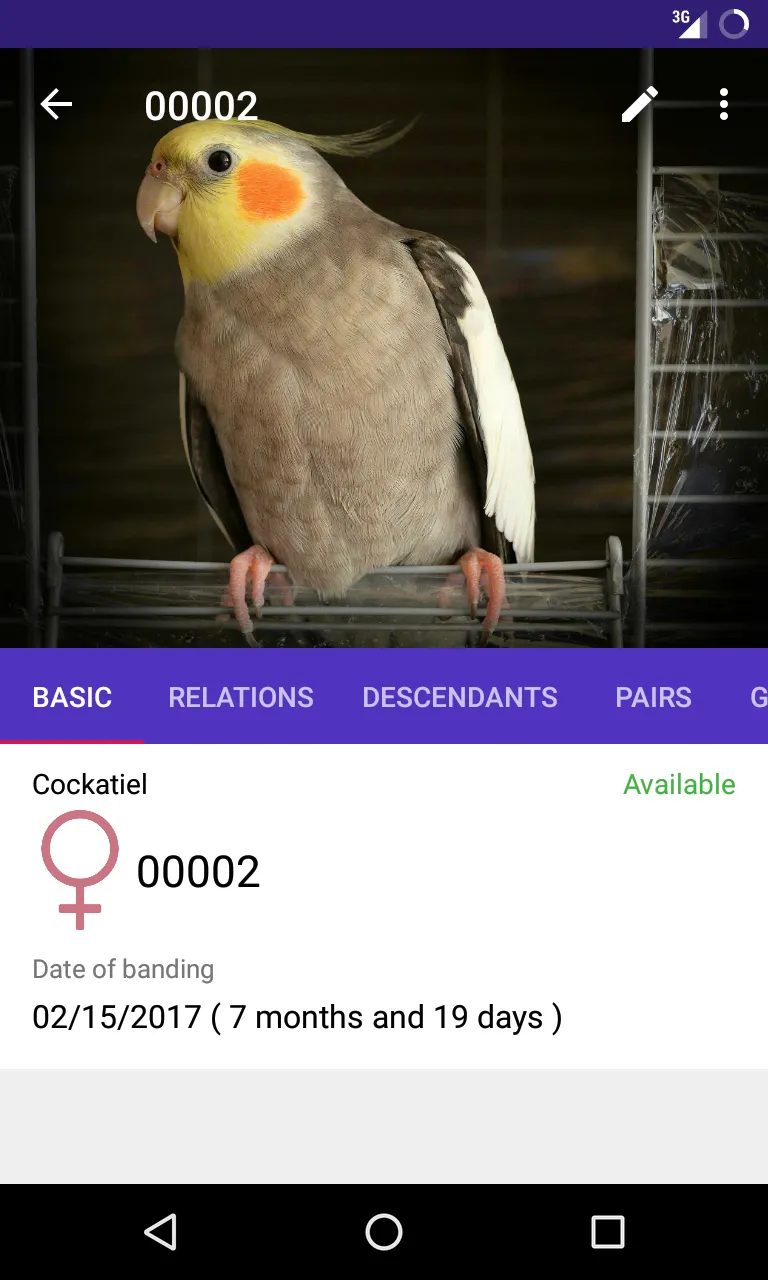
Task: Go back using the arrow icon
Action: pos(56,104)
